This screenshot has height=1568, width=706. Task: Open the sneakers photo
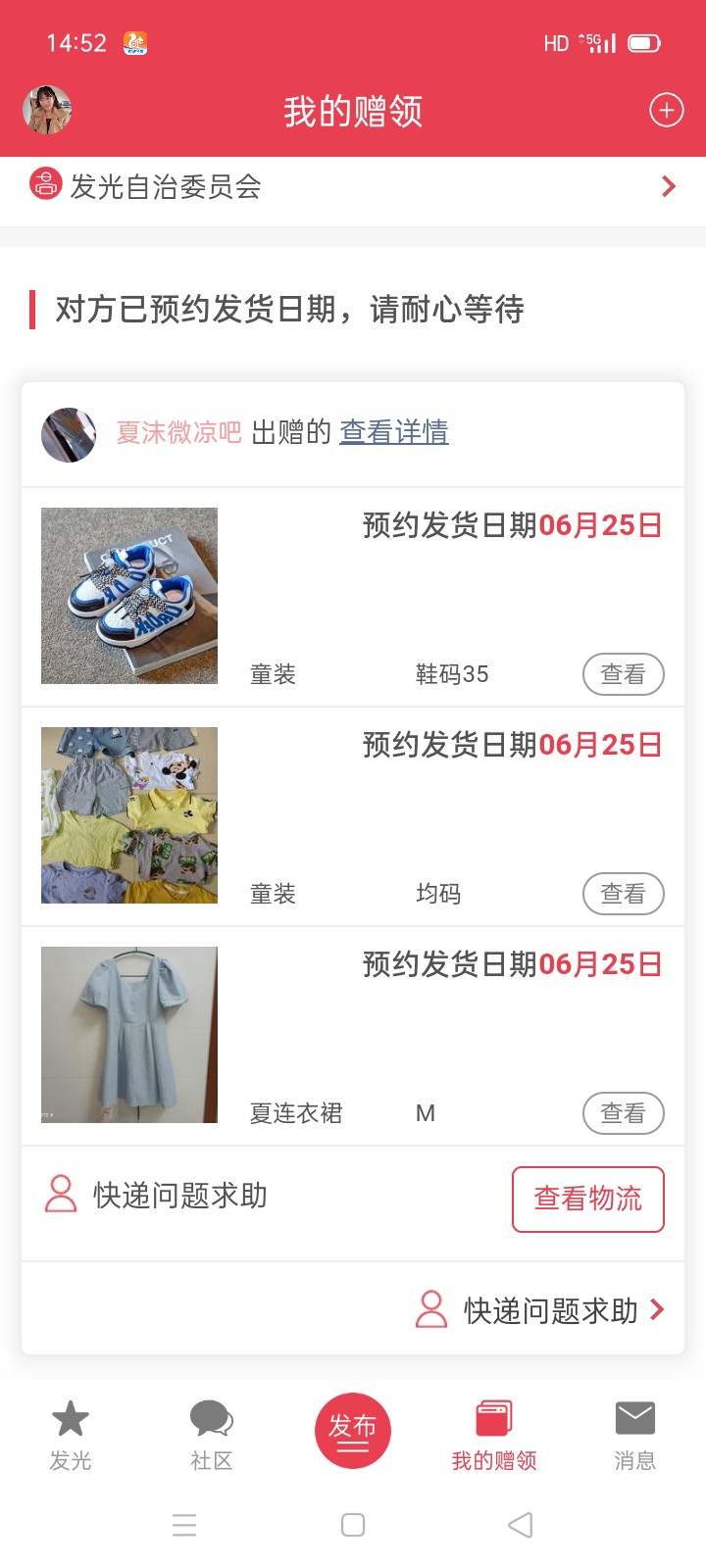[x=129, y=596]
